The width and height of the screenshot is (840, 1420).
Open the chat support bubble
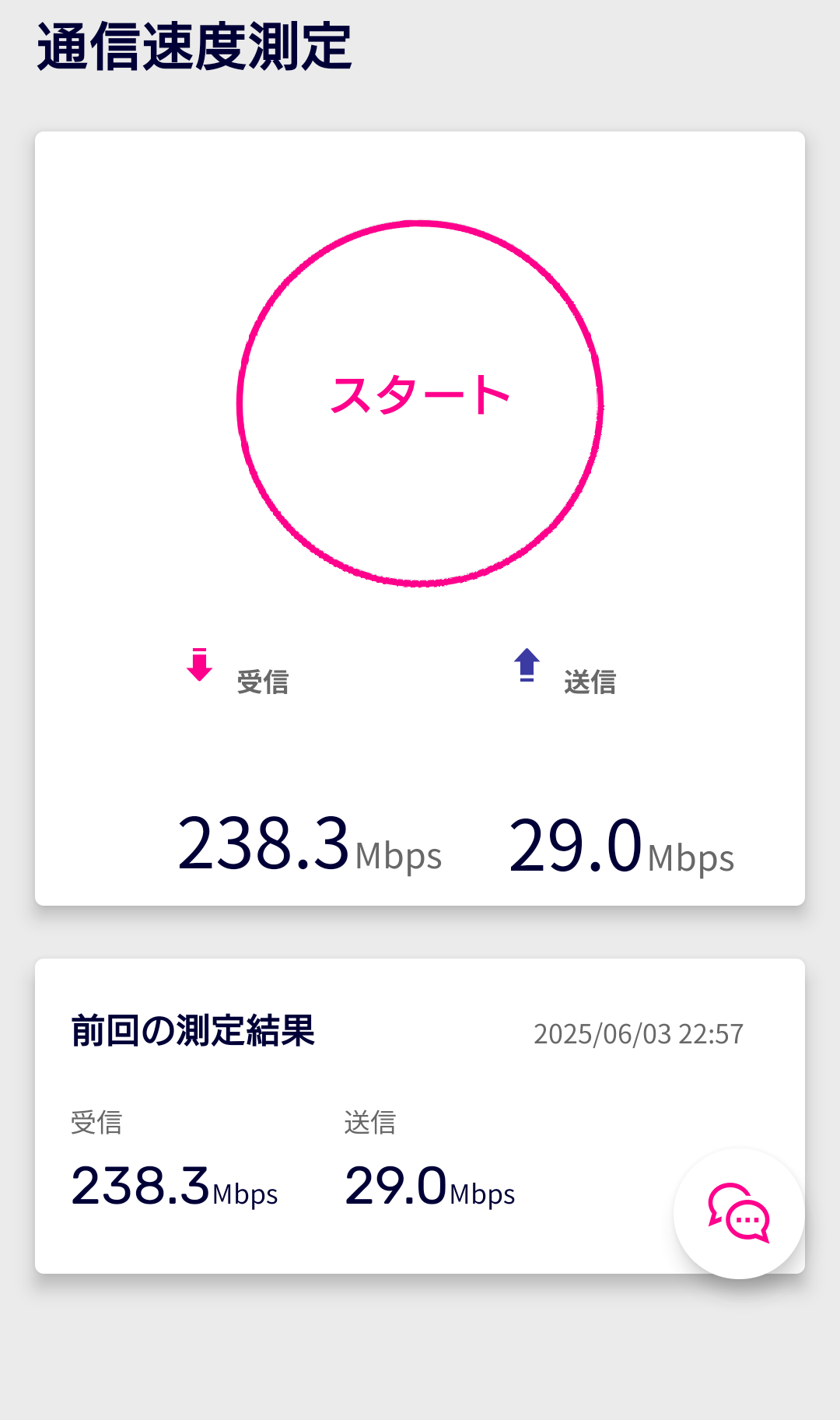coord(739,1213)
